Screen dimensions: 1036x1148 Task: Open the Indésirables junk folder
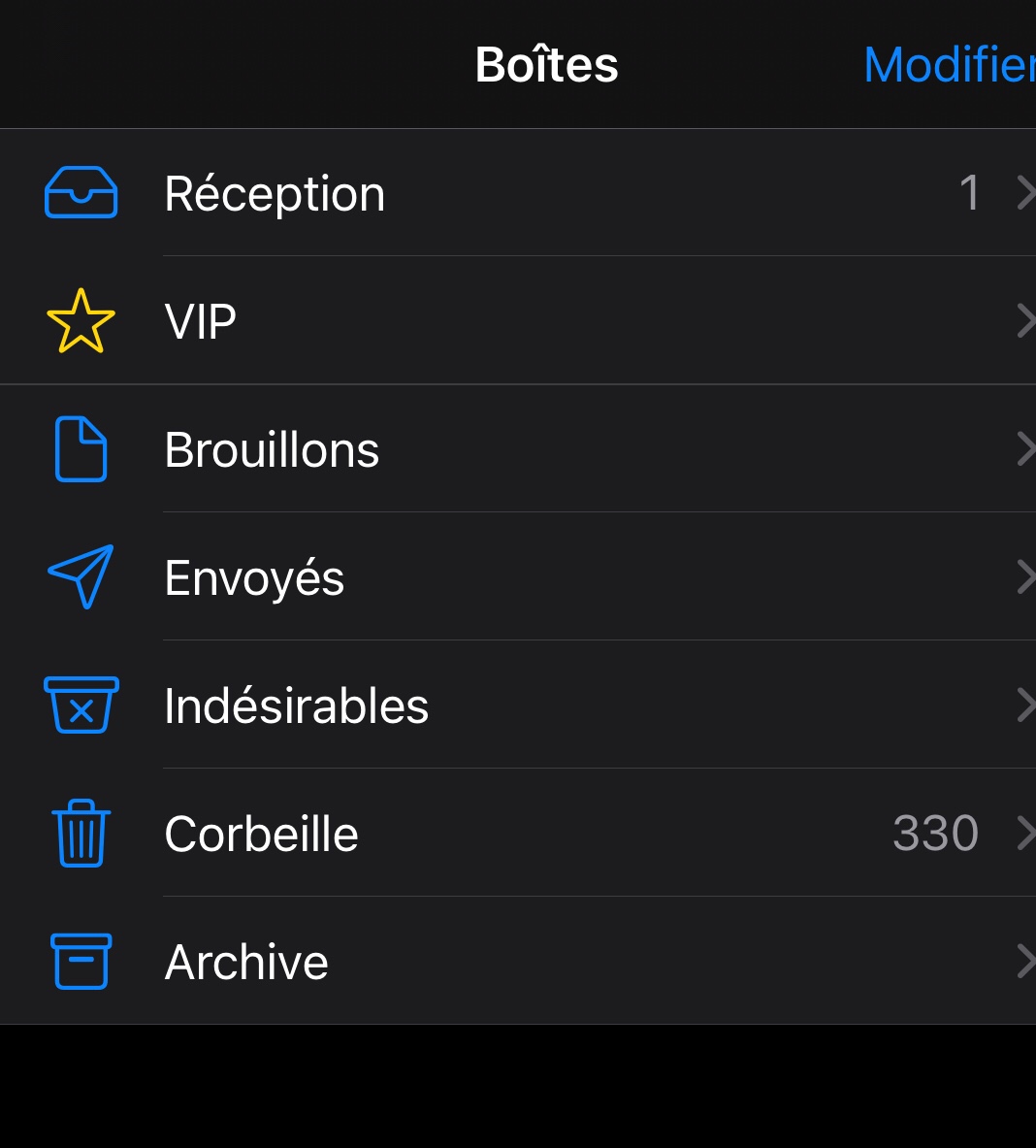click(x=296, y=705)
